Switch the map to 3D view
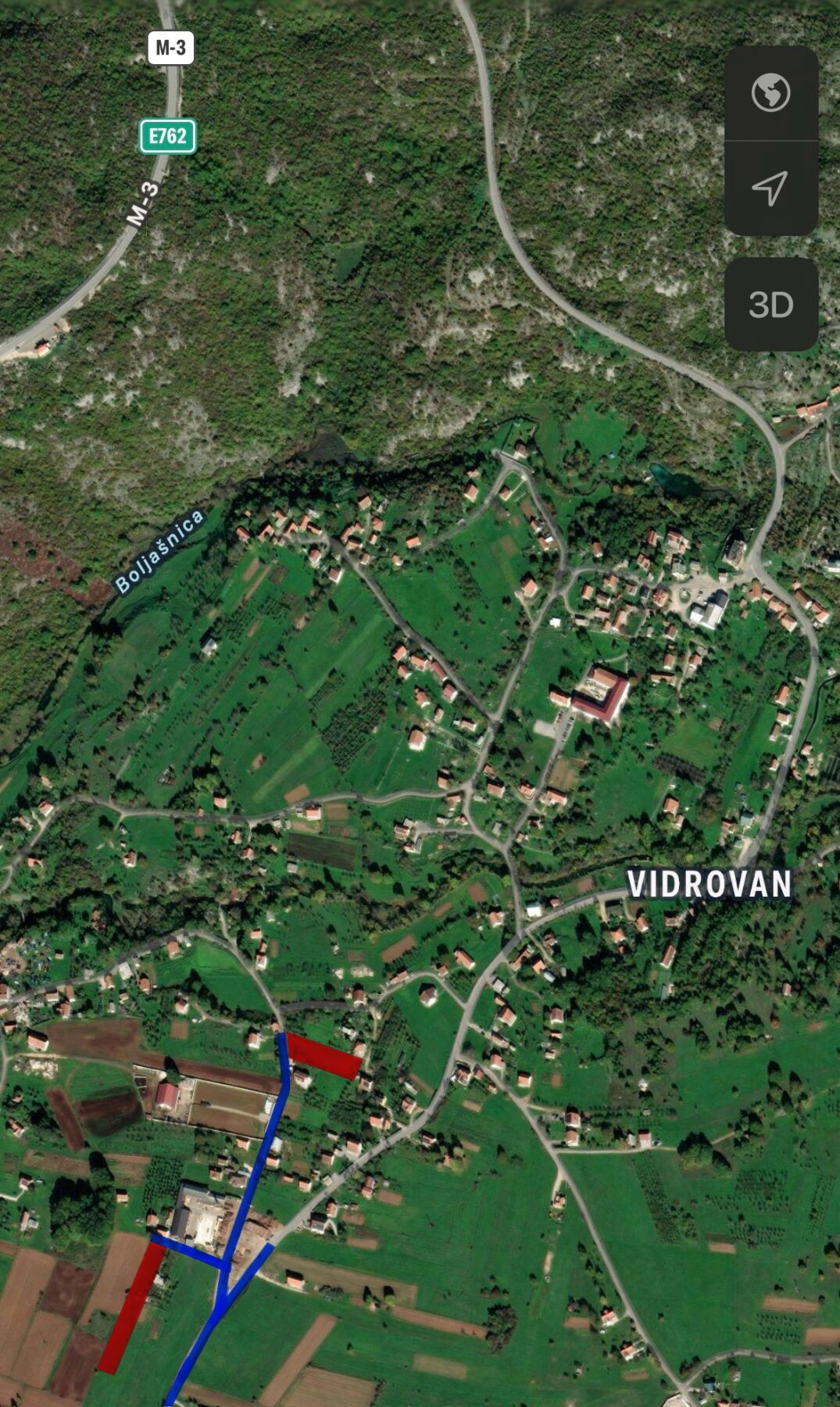The width and height of the screenshot is (840, 1407). [770, 304]
